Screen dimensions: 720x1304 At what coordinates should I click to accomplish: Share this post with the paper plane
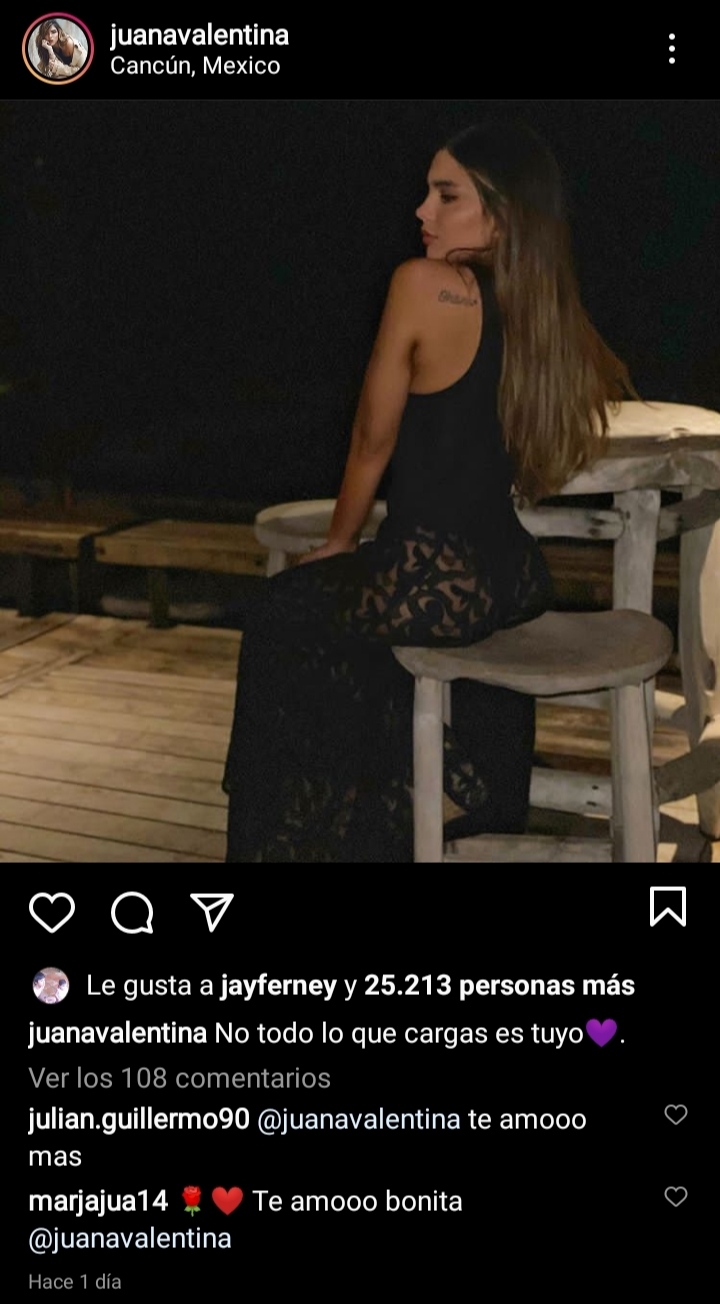(x=212, y=912)
